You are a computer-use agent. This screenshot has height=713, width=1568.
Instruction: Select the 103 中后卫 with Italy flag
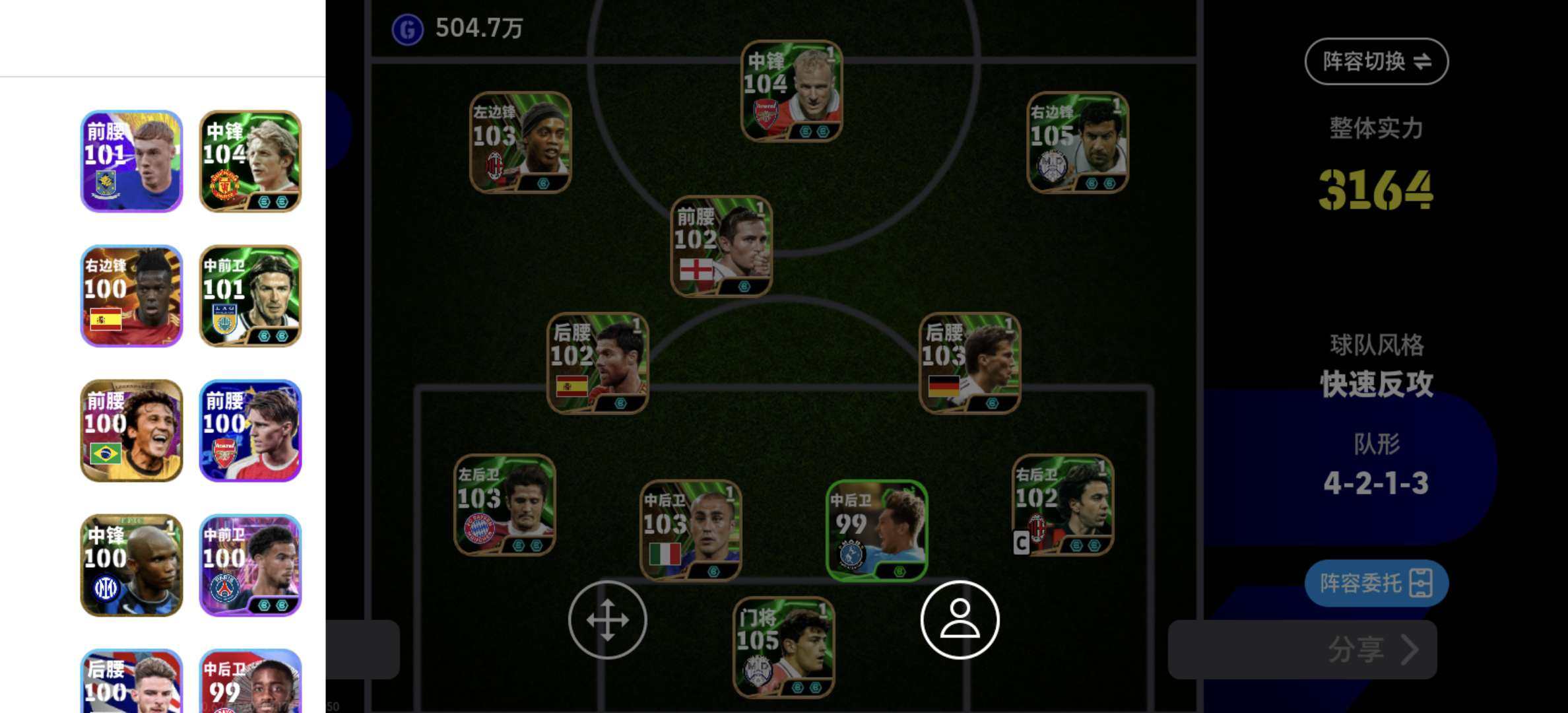coord(690,531)
